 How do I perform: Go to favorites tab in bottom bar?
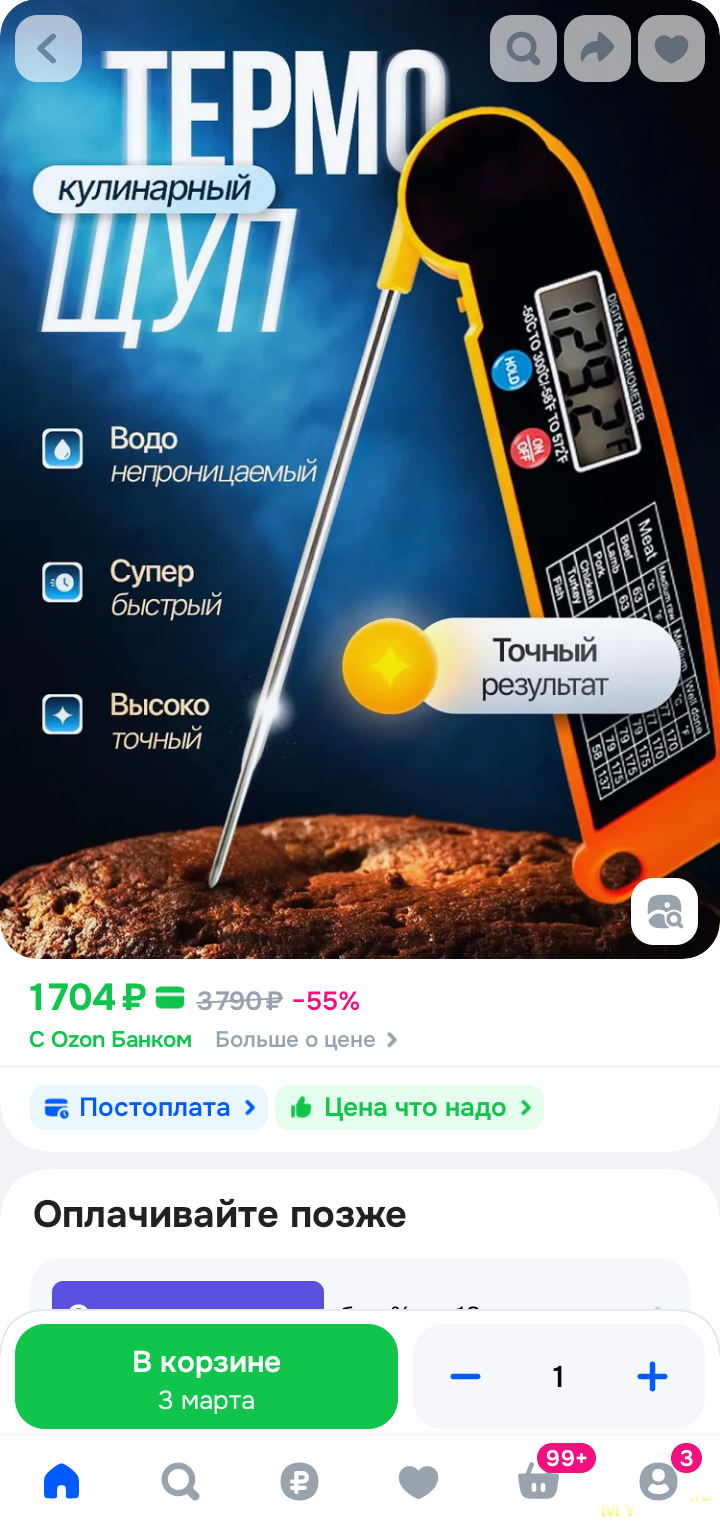[x=418, y=1481]
